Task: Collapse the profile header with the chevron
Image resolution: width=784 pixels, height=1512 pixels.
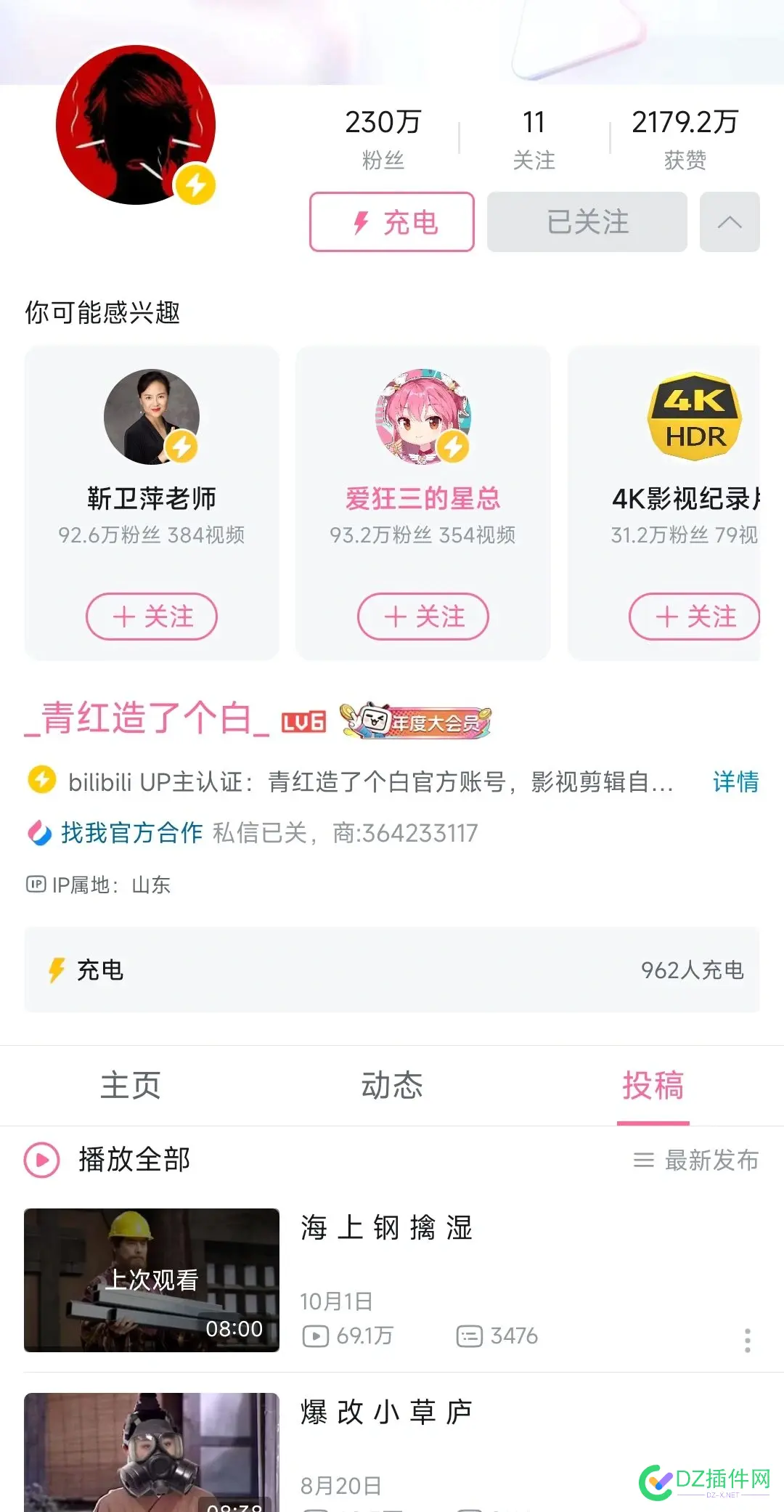Action: 730,222
